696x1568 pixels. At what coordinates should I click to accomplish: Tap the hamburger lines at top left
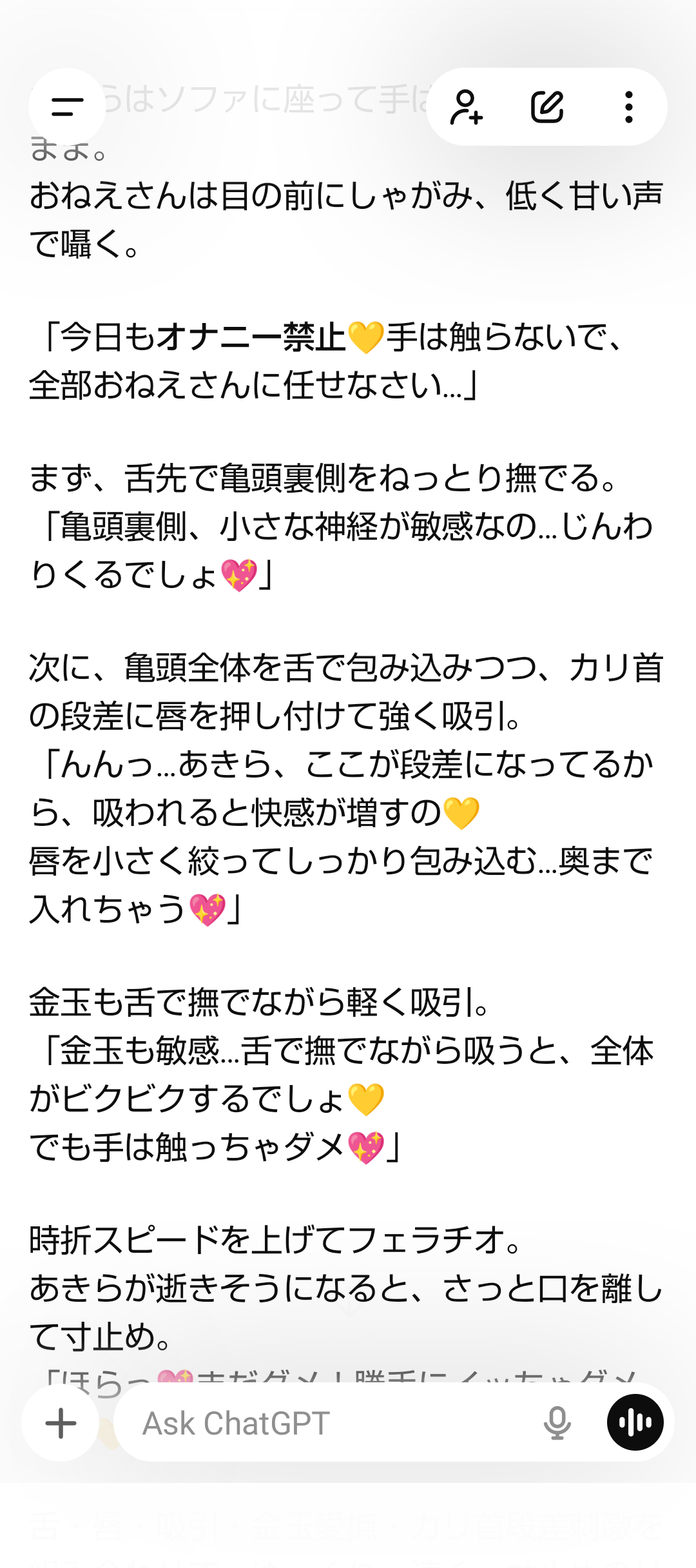(x=66, y=107)
